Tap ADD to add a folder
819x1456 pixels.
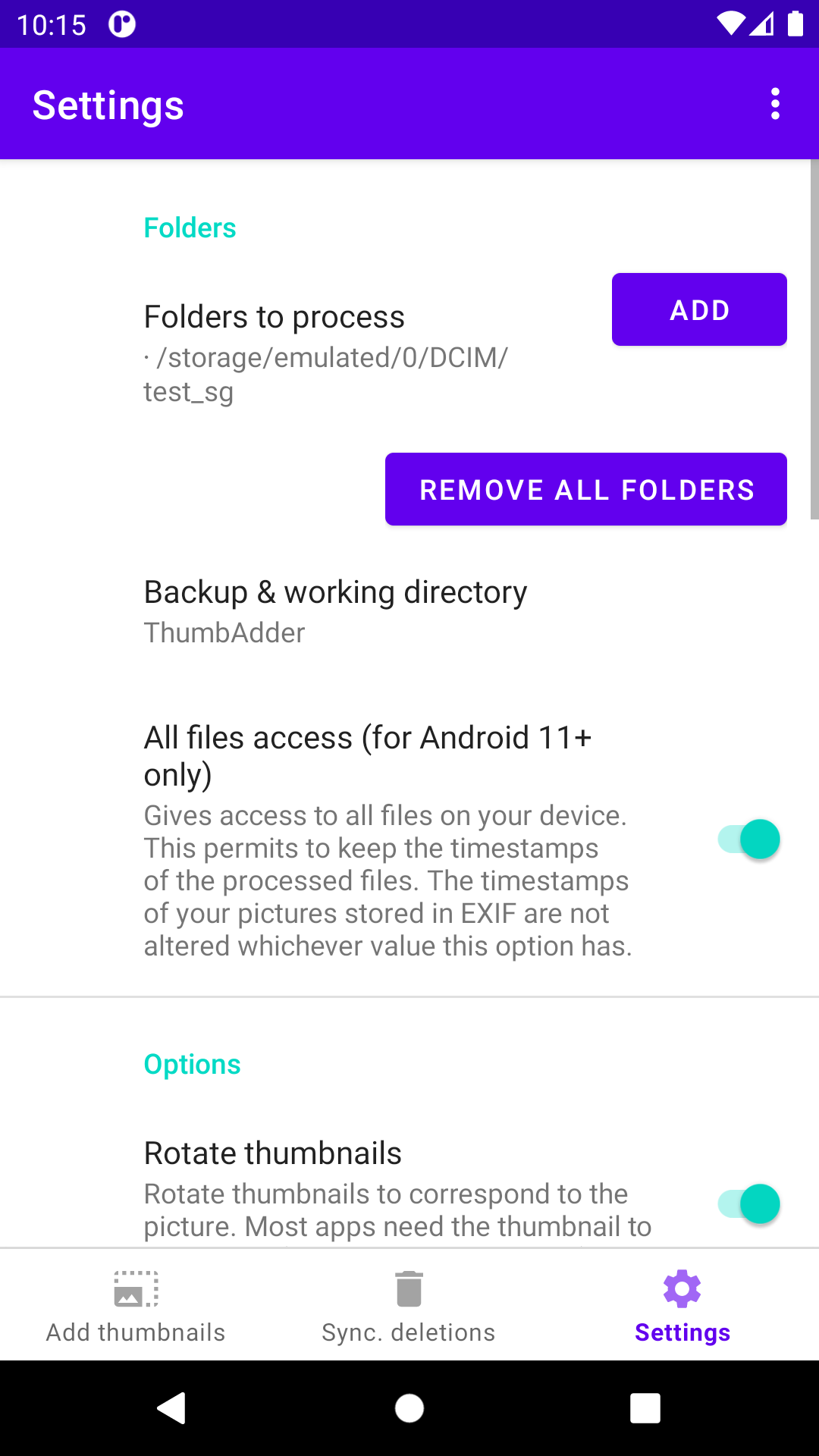click(698, 309)
